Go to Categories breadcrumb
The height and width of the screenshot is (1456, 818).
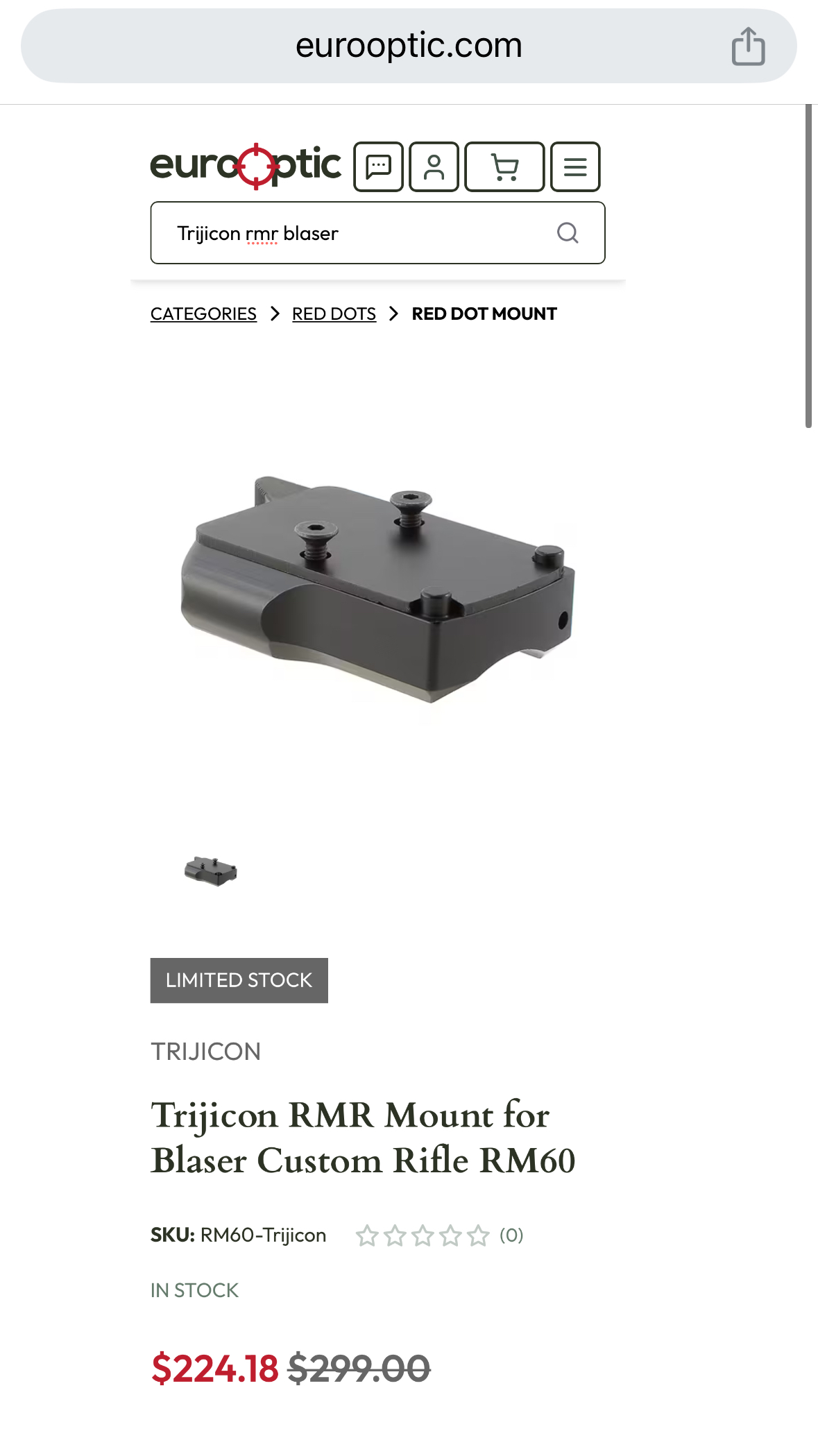(203, 314)
